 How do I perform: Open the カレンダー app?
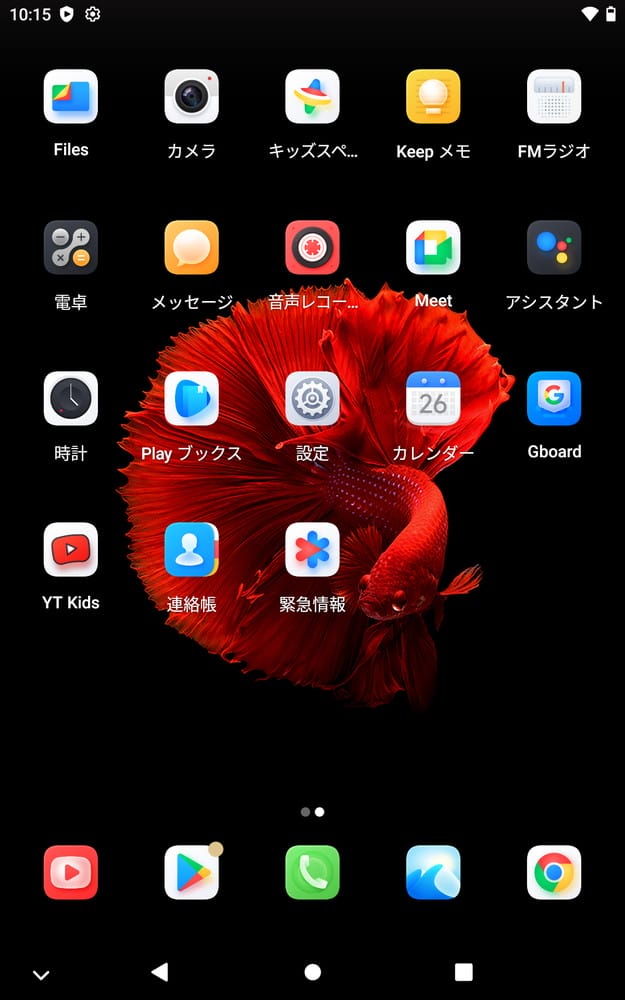[x=433, y=399]
